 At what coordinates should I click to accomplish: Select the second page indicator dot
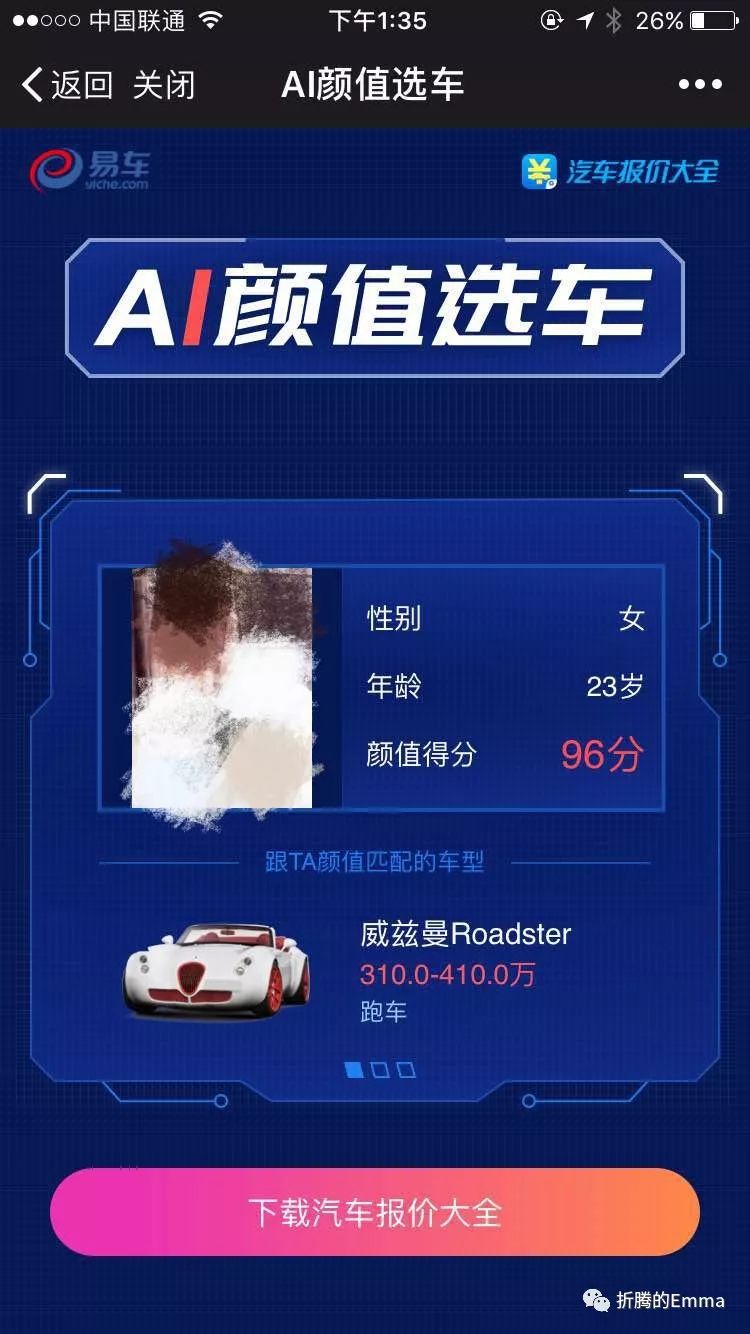click(x=380, y=1070)
